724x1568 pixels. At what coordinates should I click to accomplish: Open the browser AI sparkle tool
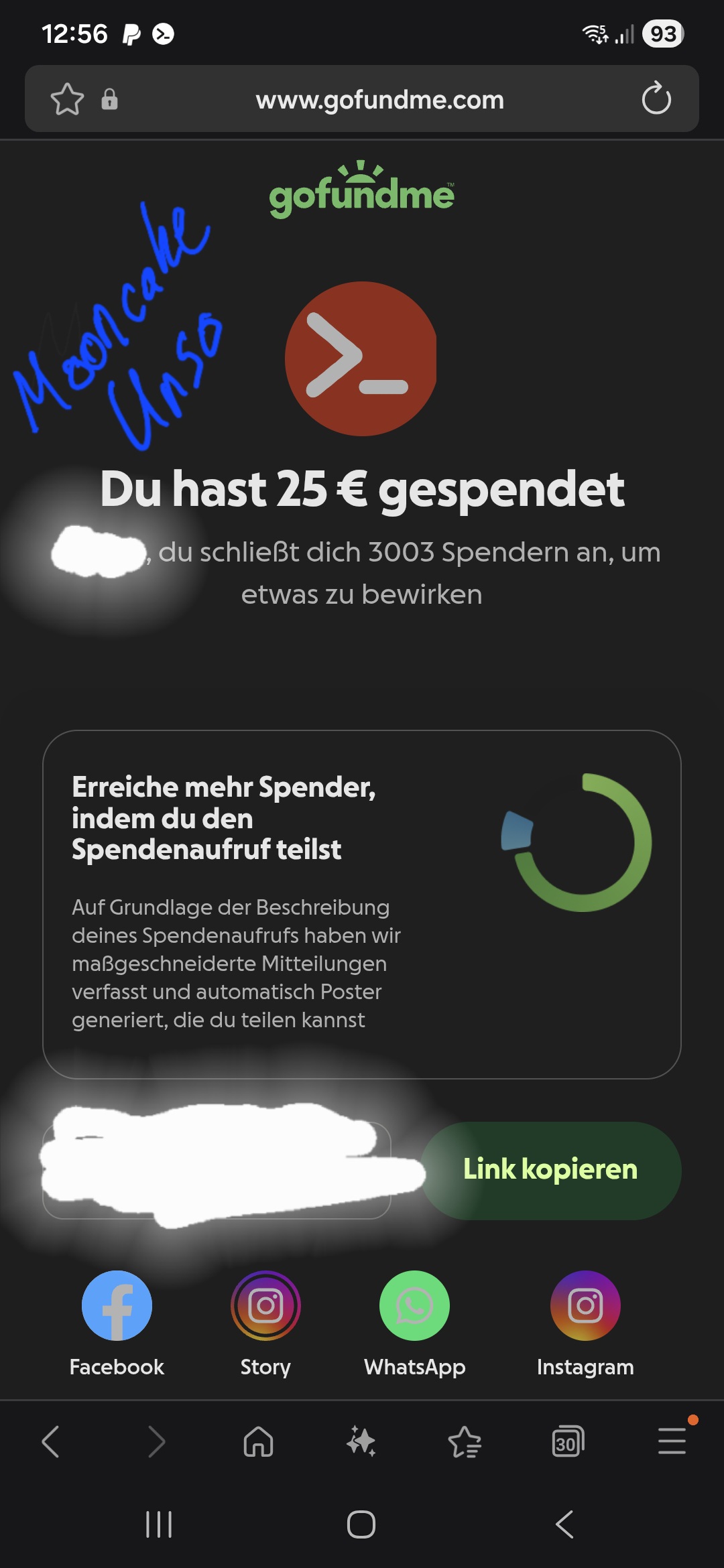point(361,1441)
